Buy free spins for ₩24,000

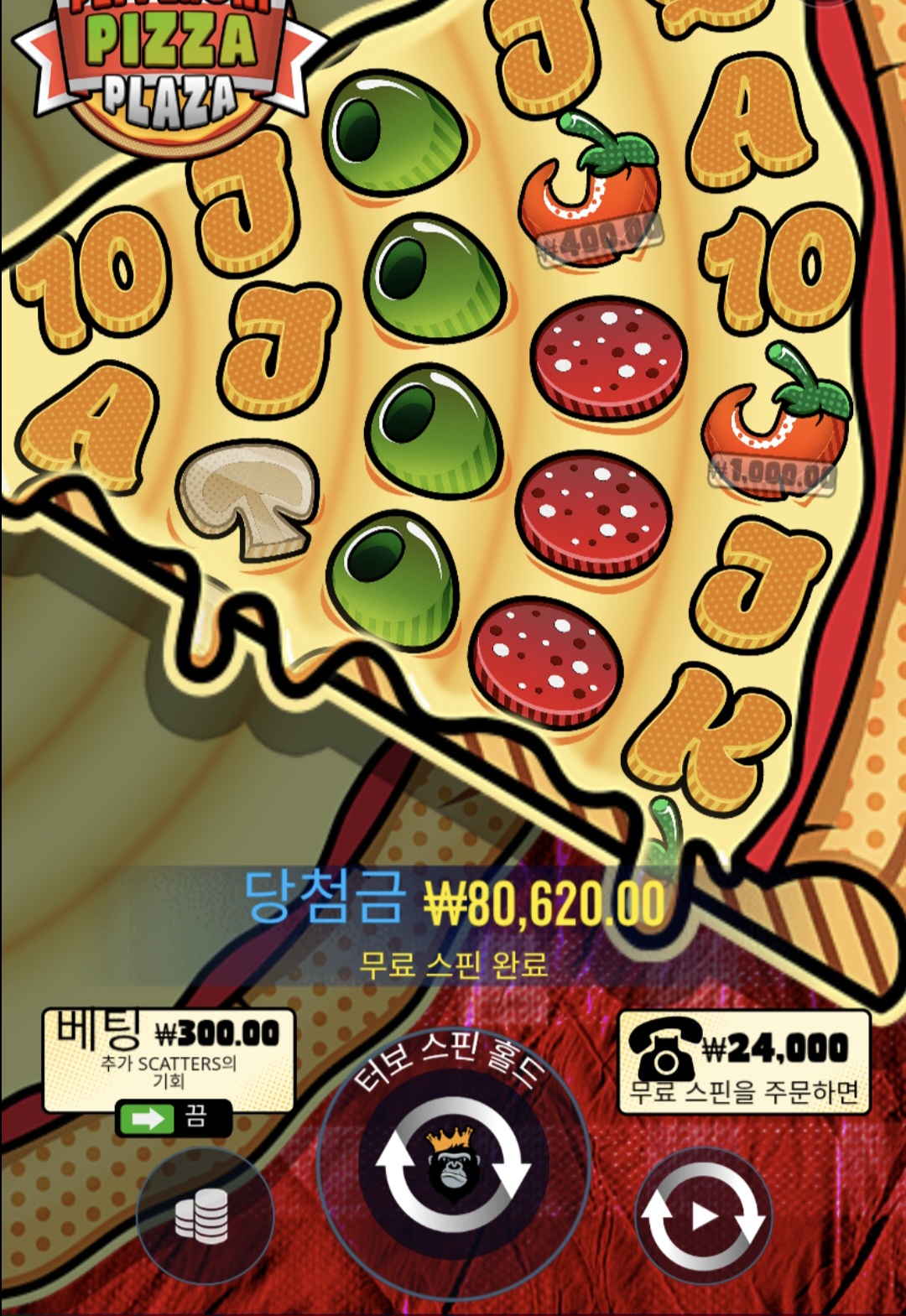tap(744, 1062)
